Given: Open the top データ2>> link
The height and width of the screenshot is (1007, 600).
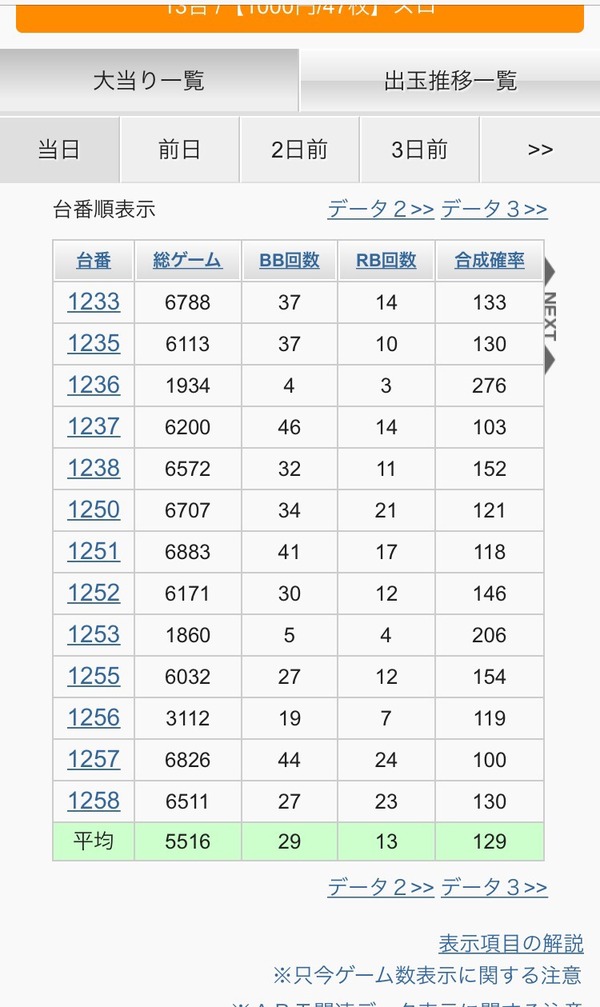Looking at the screenshot, I should (381, 209).
